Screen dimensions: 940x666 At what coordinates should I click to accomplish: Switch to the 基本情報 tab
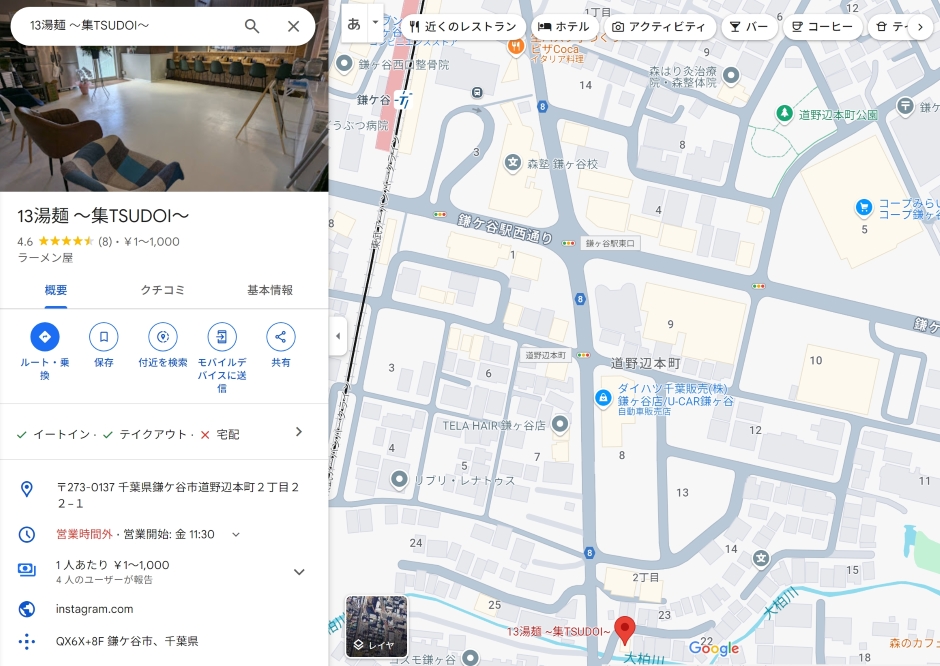[270, 290]
